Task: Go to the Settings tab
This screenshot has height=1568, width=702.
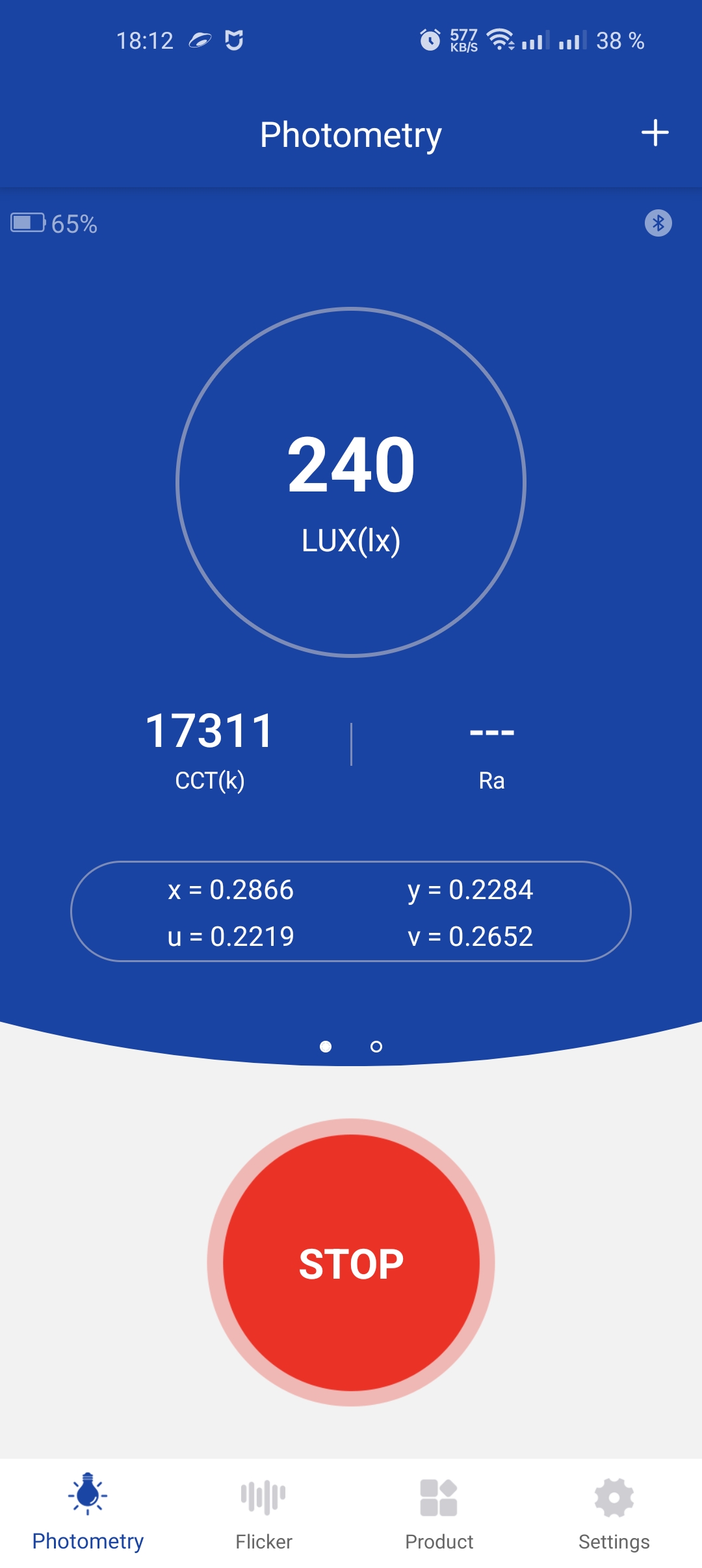Action: click(x=614, y=1513)
